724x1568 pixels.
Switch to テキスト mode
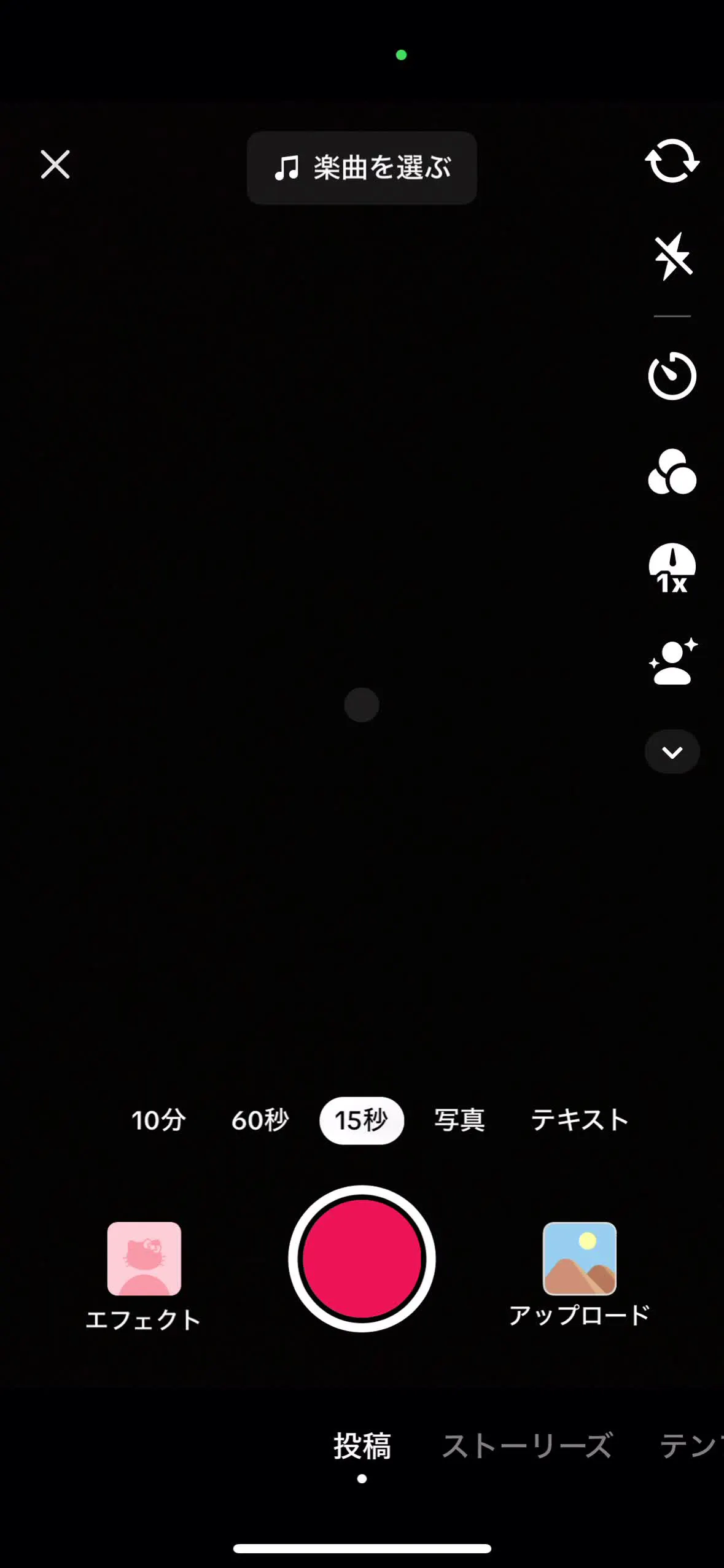tap(580, 1120)
